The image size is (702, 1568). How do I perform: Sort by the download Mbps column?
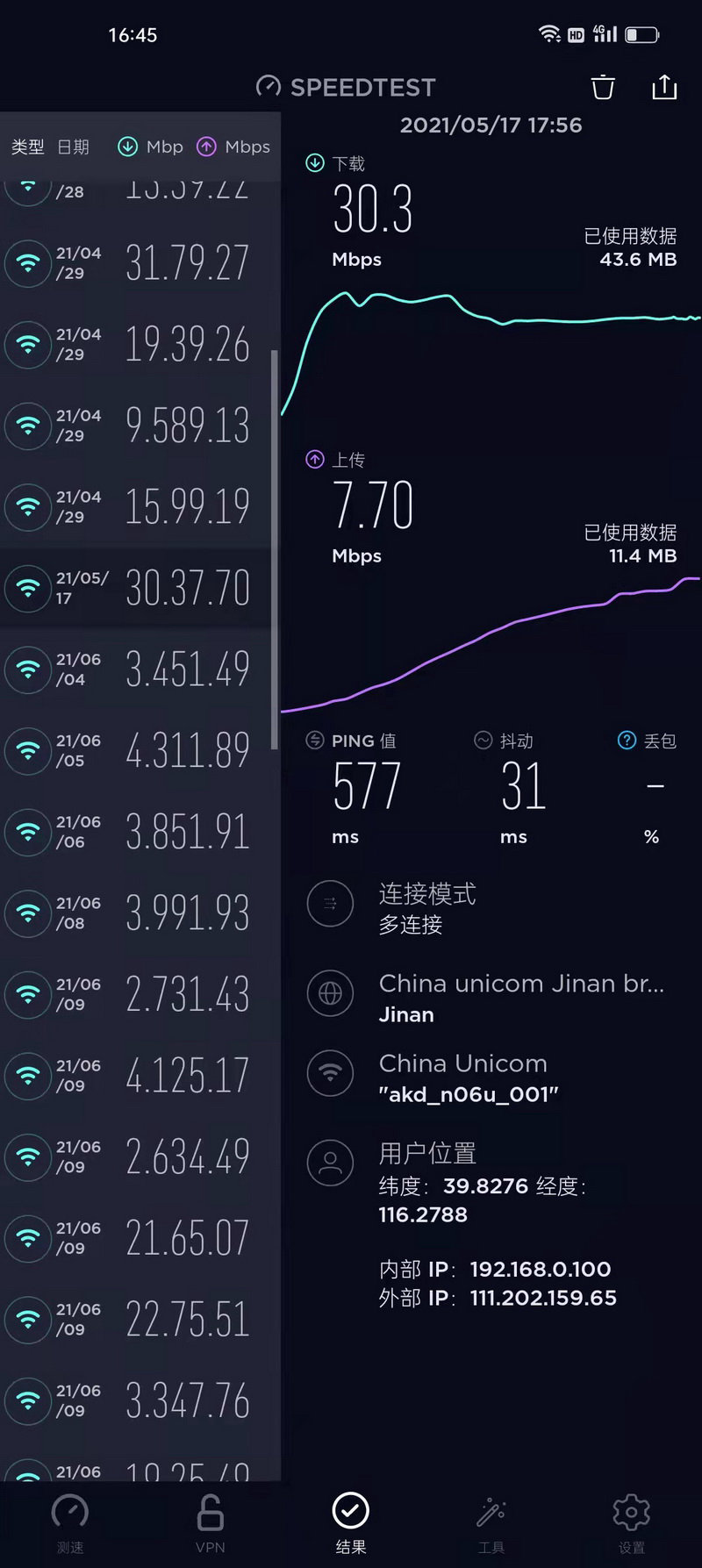pyautogui.click(x=151, y=147)
